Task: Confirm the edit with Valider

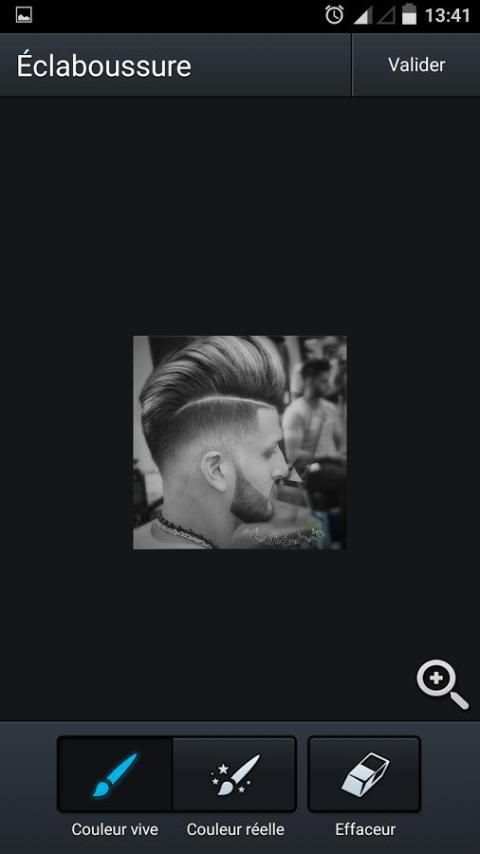Action: pyautogui.click(x=416, y=65)
